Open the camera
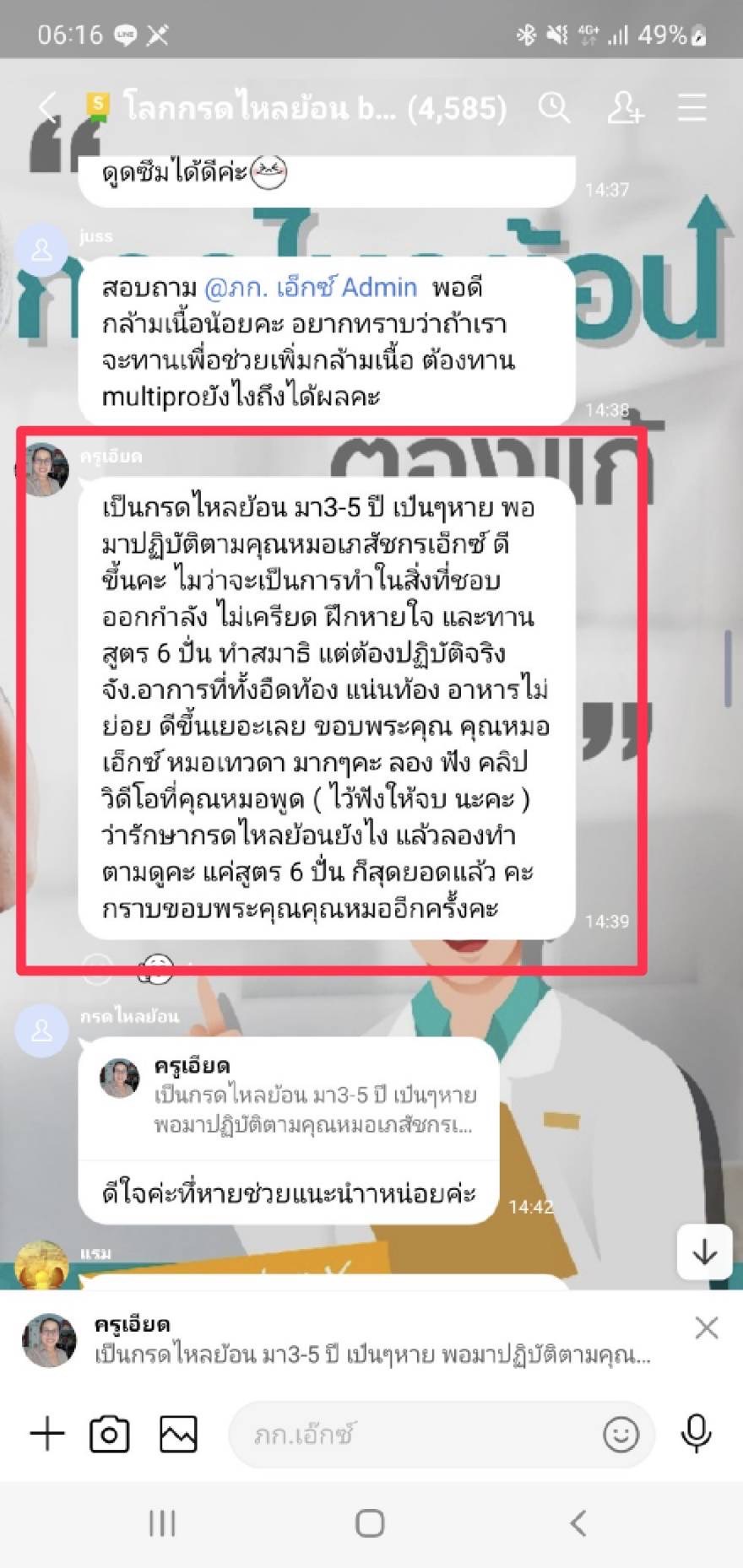 [x=110, y=1434]
